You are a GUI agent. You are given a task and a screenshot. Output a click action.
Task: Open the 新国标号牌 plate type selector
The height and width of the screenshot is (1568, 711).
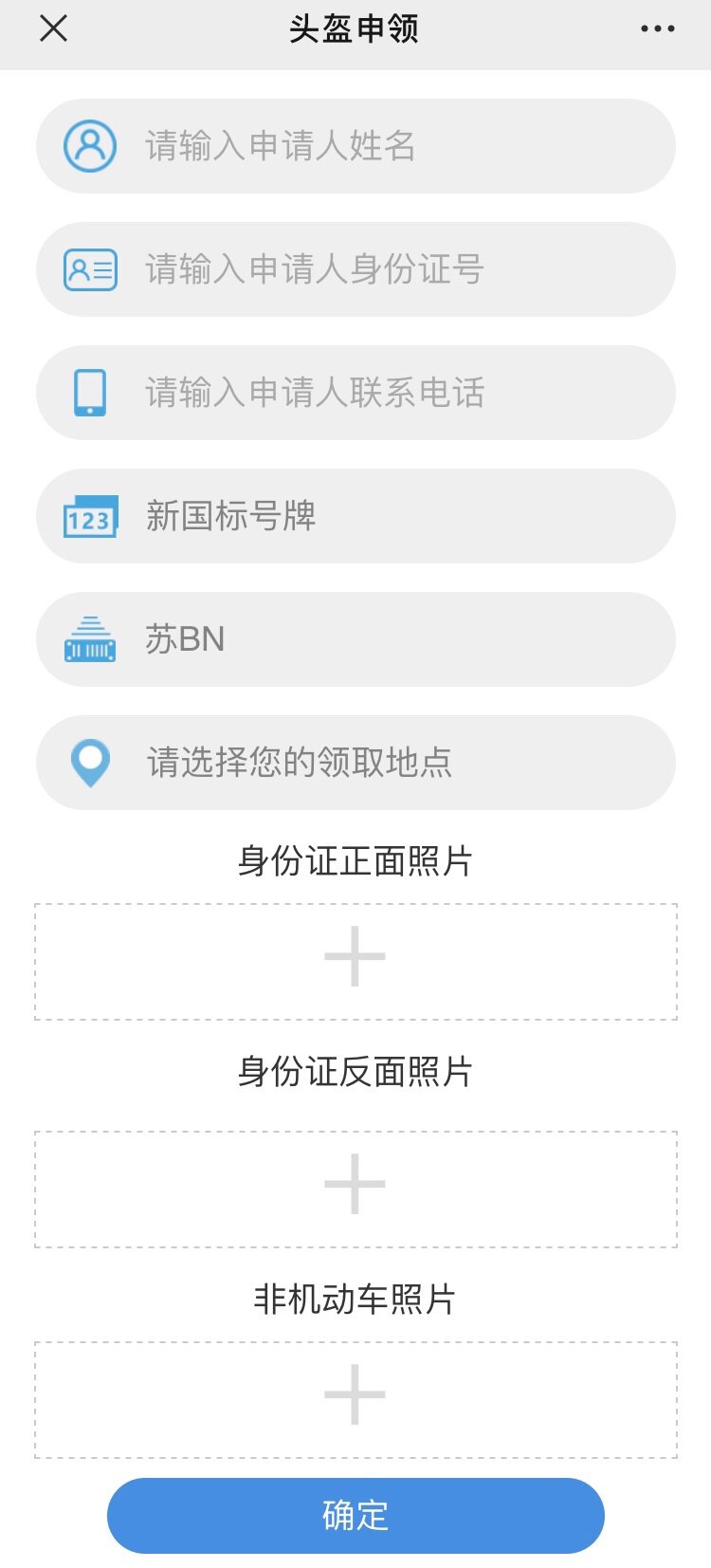355,516
